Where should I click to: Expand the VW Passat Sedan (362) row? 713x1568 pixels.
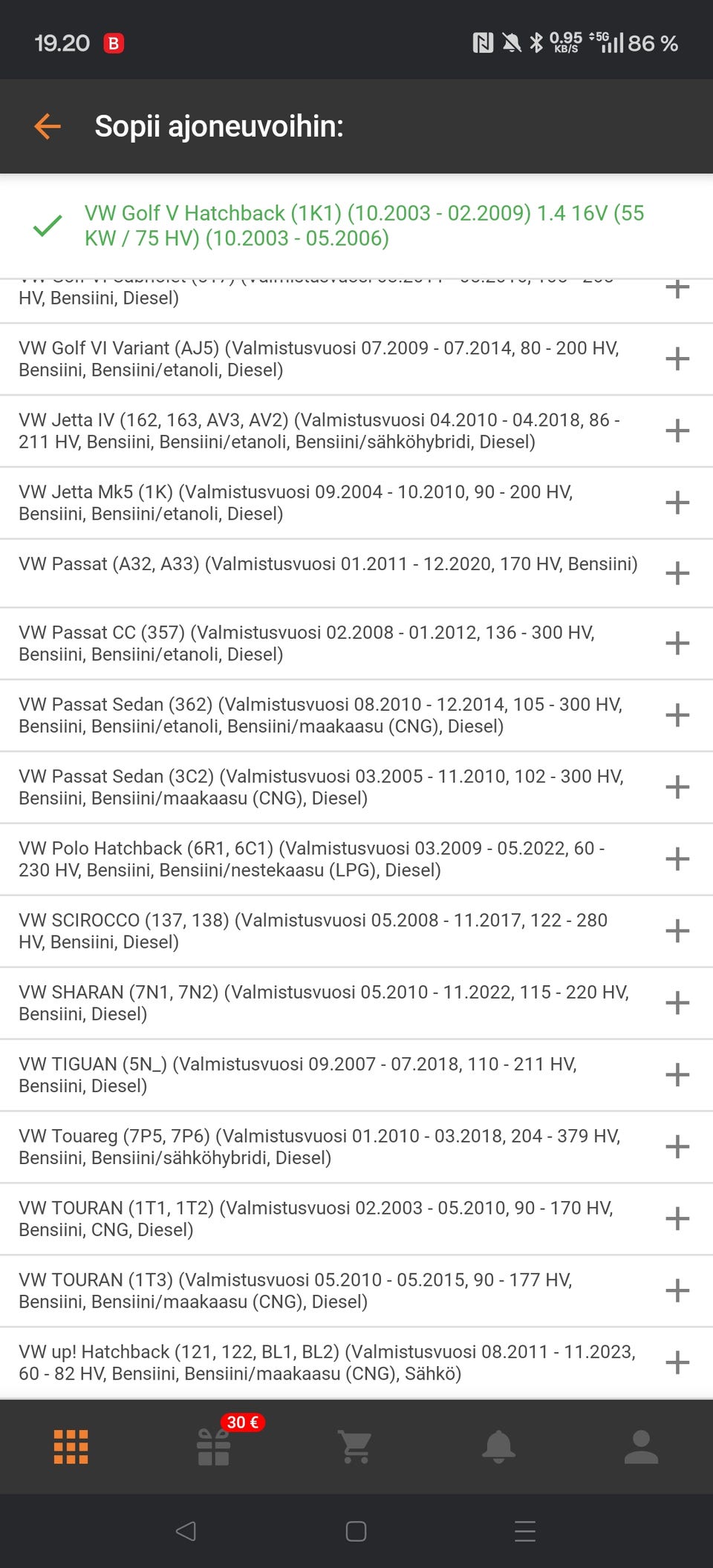point(677,715)
